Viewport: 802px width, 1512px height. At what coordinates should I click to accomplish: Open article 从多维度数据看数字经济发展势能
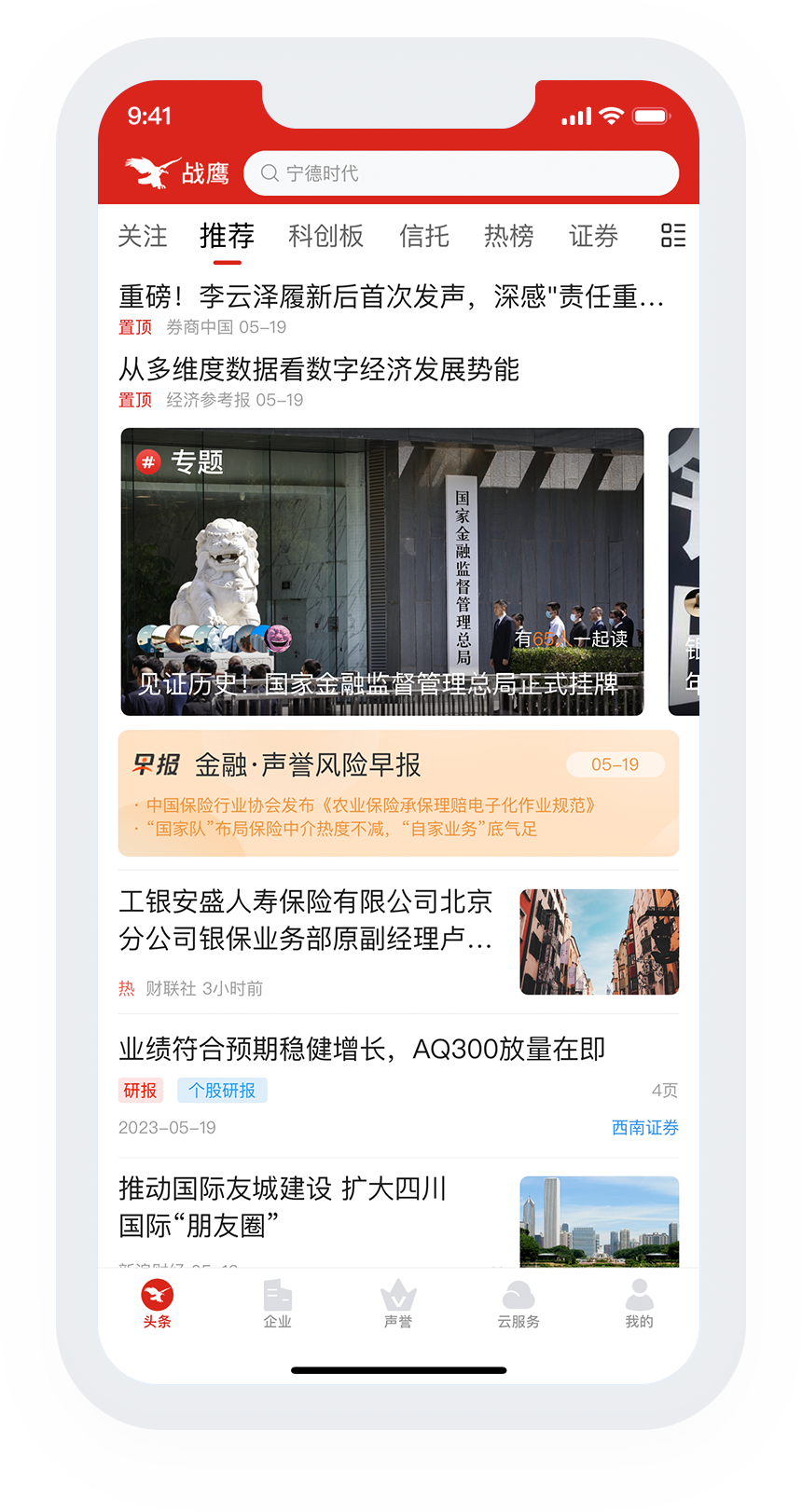pyautogui.click(x=319, y=369)
